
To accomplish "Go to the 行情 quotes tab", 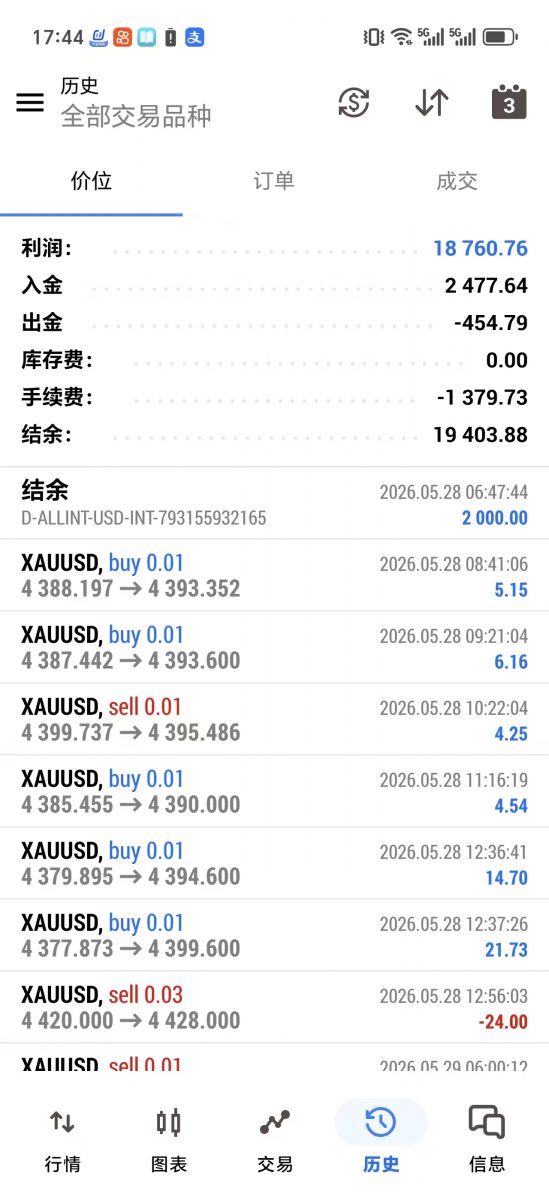I will click(62, 1140).
